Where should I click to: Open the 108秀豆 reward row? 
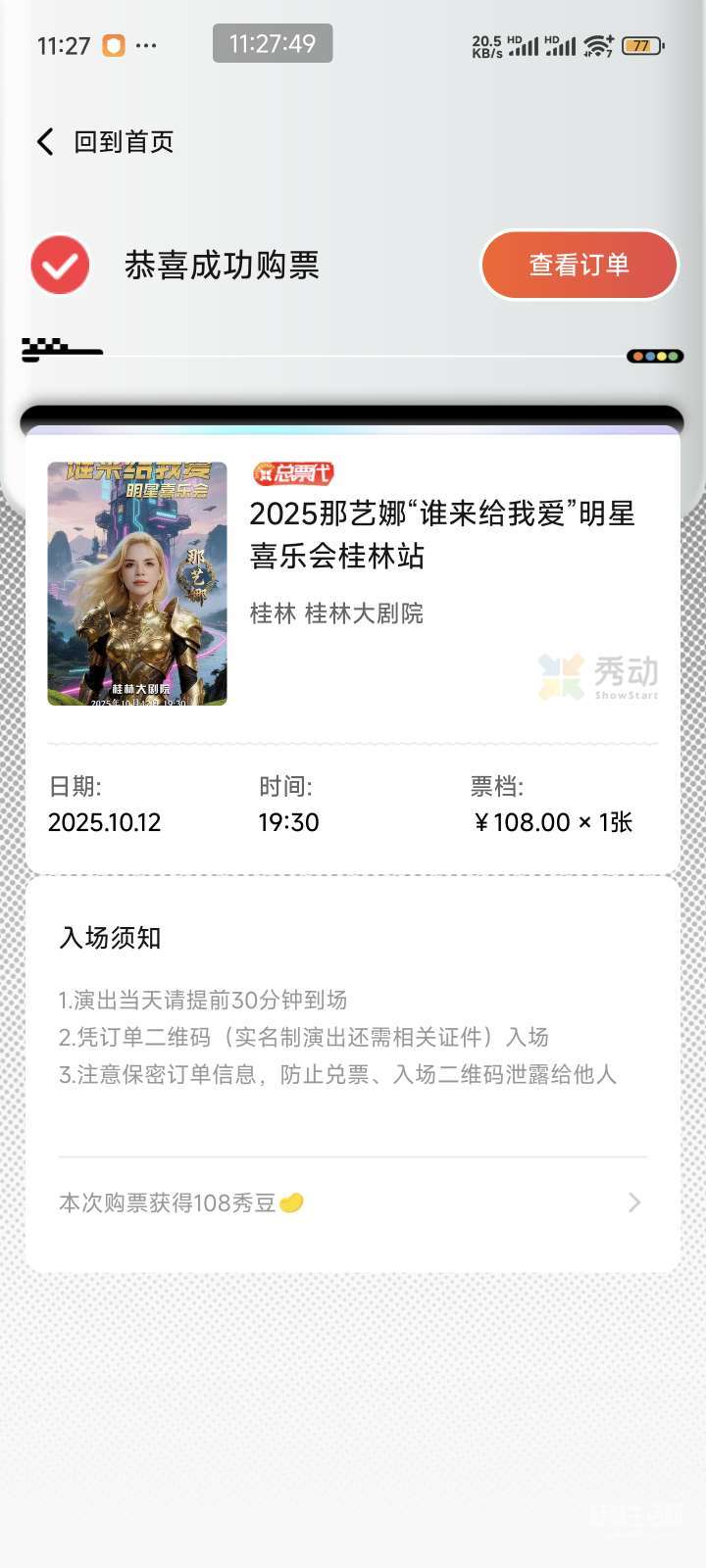point(351,1202)
